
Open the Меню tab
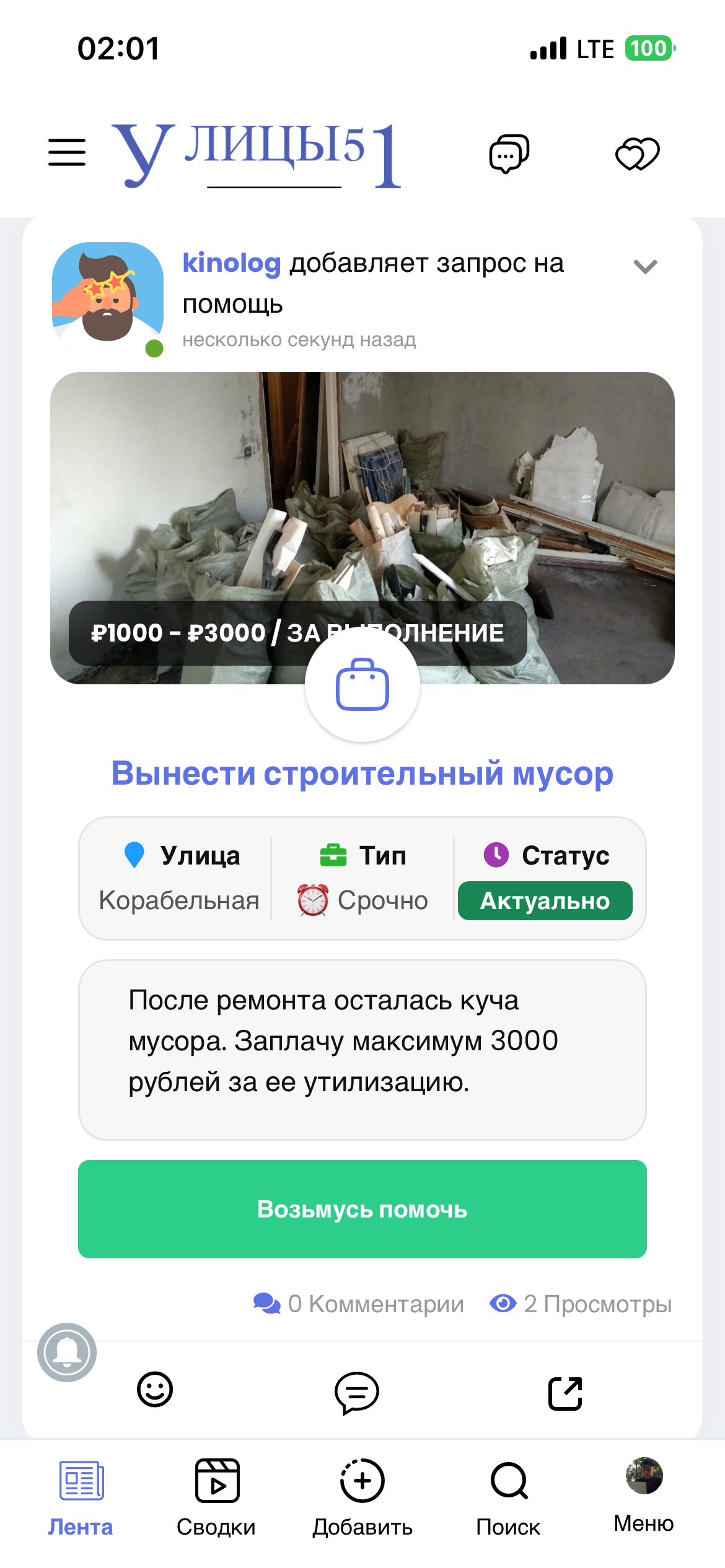[644, 1492]
